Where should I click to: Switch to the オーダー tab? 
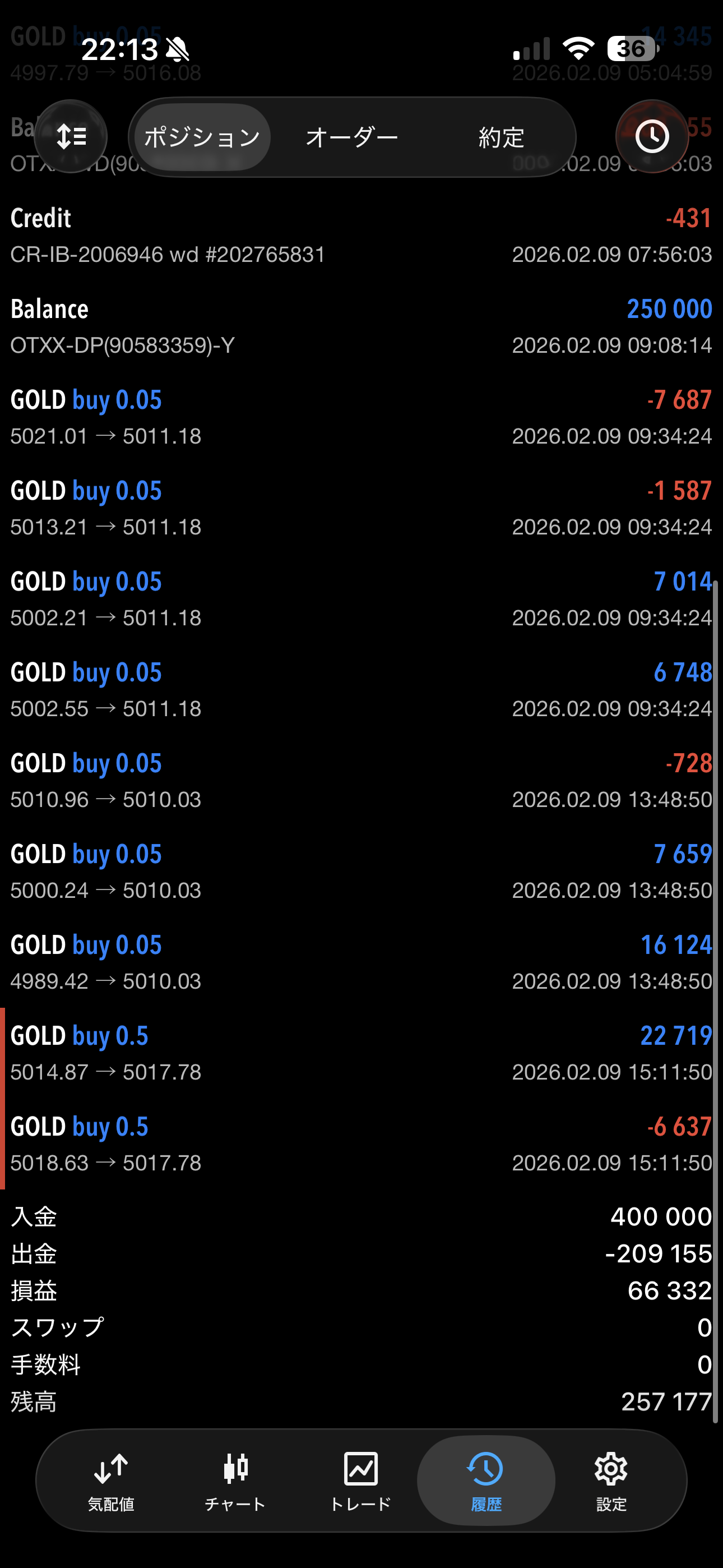[352, 137]
